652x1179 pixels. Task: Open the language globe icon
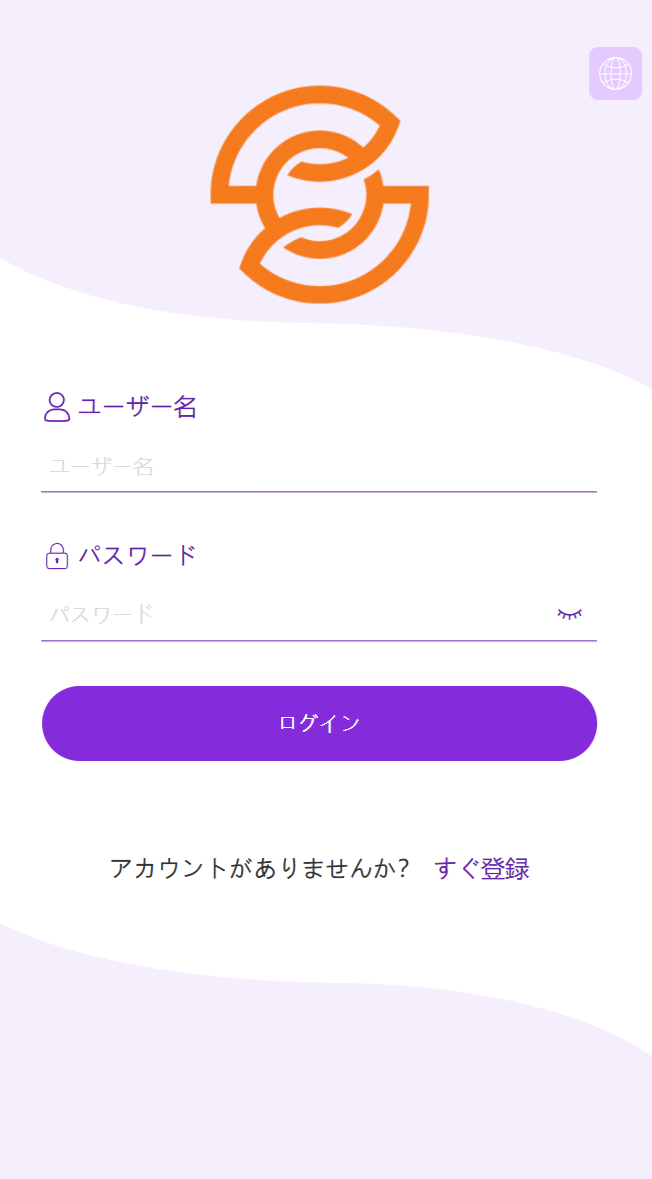[x=615, y=73]
